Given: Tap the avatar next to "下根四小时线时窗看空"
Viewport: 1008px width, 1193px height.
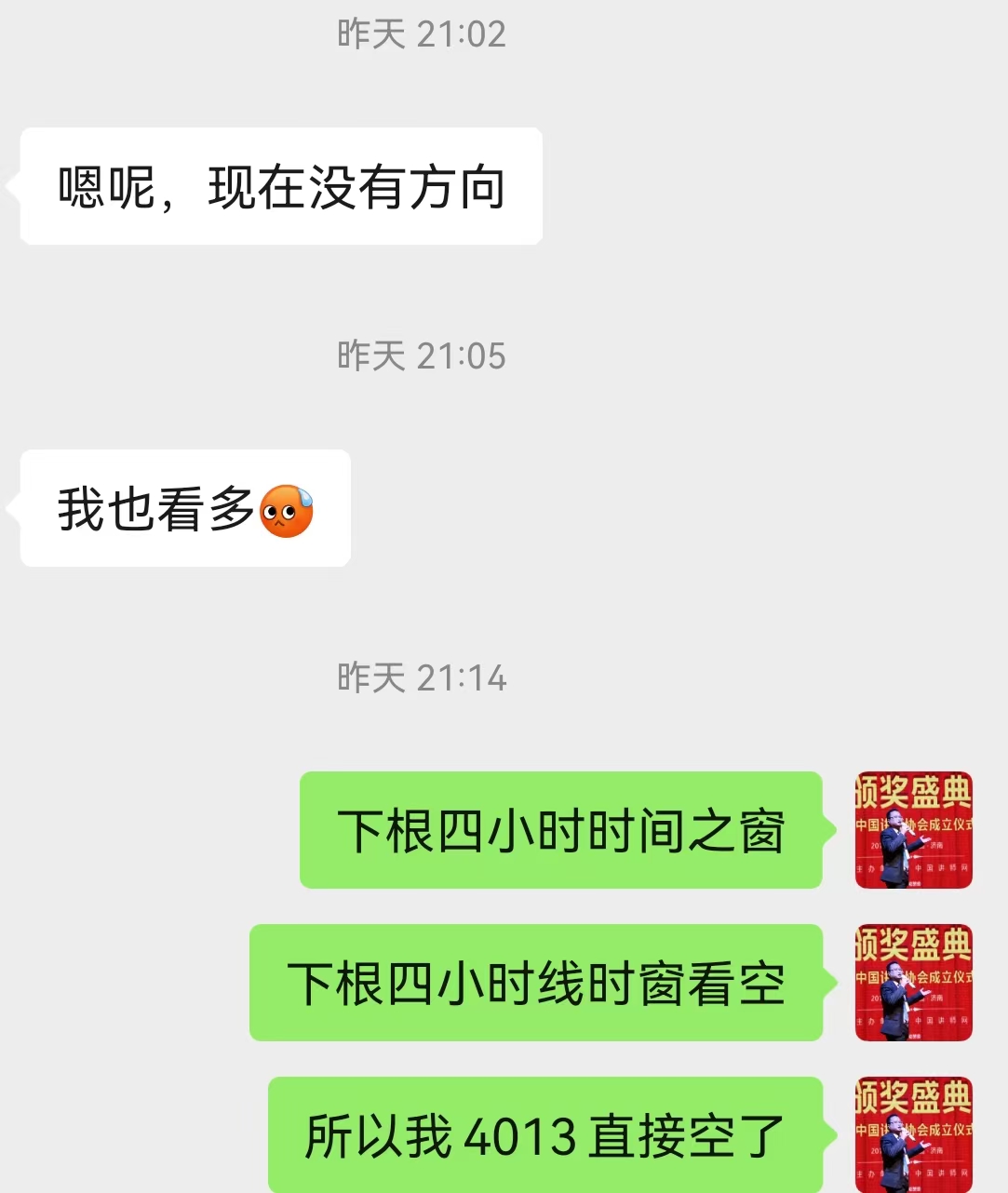Looking at the screenshot, I should tap(913, 983).
